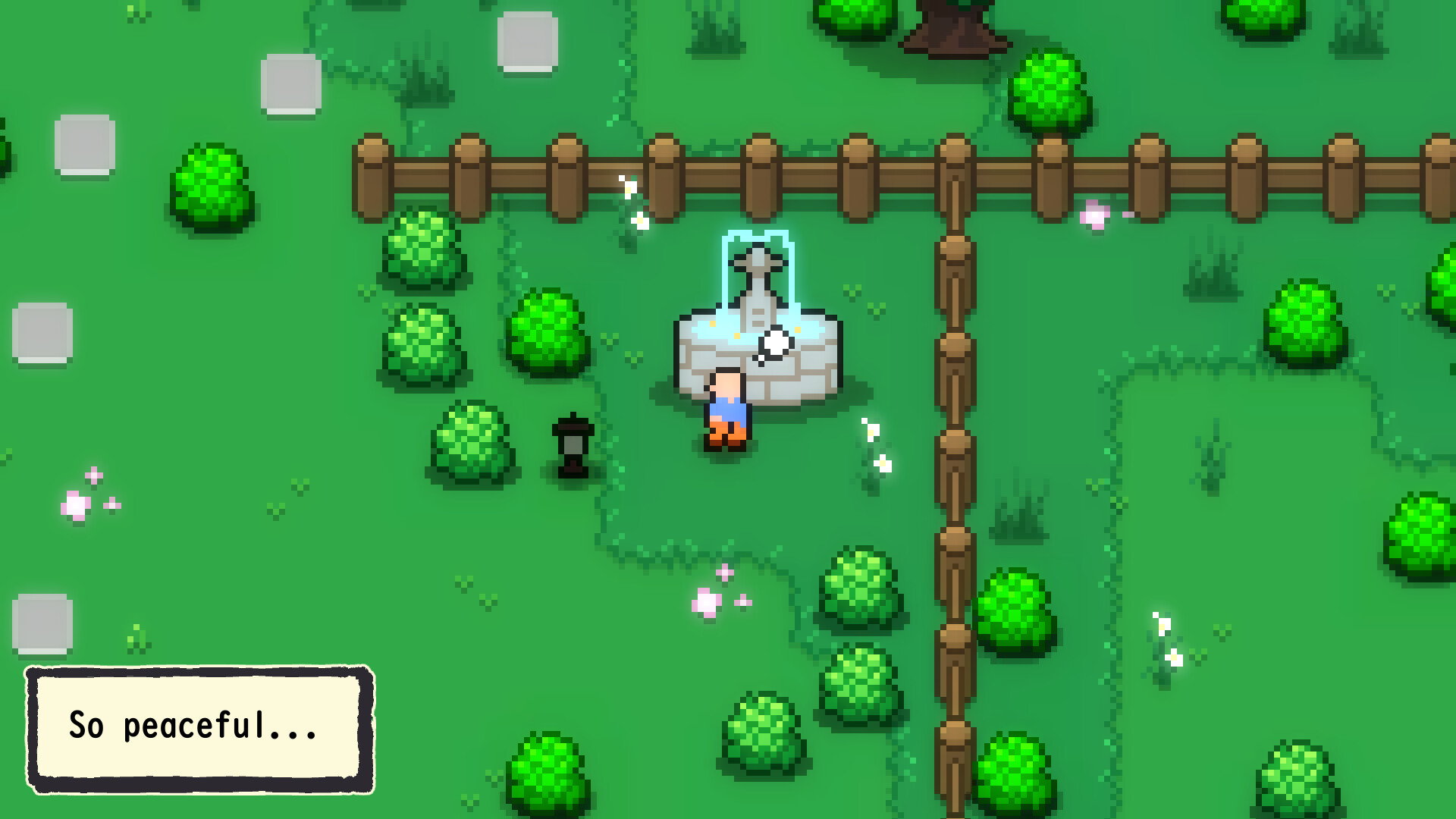Image resolution: width=1456 pixels, height=819 pixels.
Task: Advance the "So peaceful..." dialogue box
Action: (200, 729)
